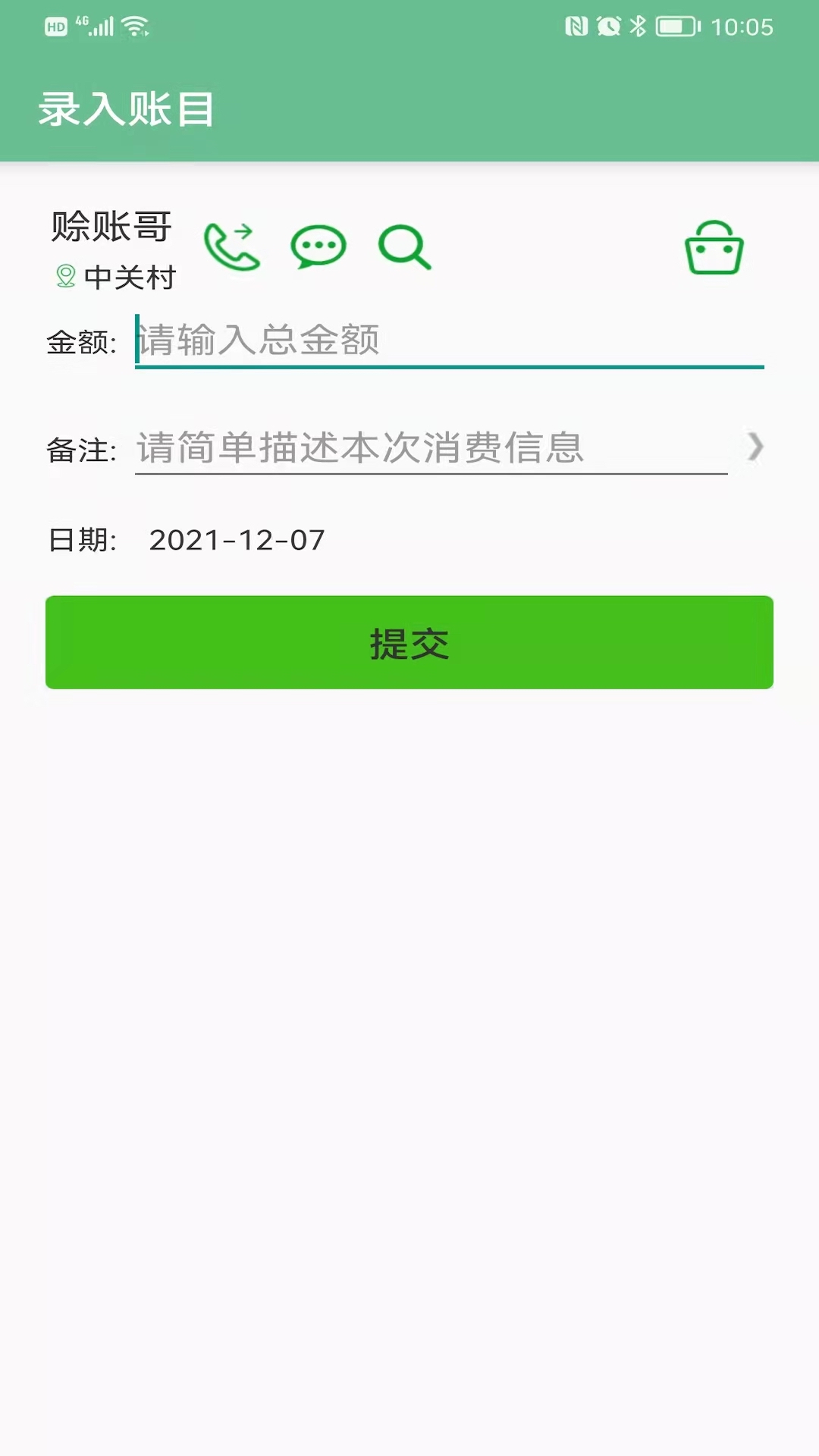This screenshot has height=1456, width=819.
Task: Open the message bubble icon
Action: click(x=318, y=246)
